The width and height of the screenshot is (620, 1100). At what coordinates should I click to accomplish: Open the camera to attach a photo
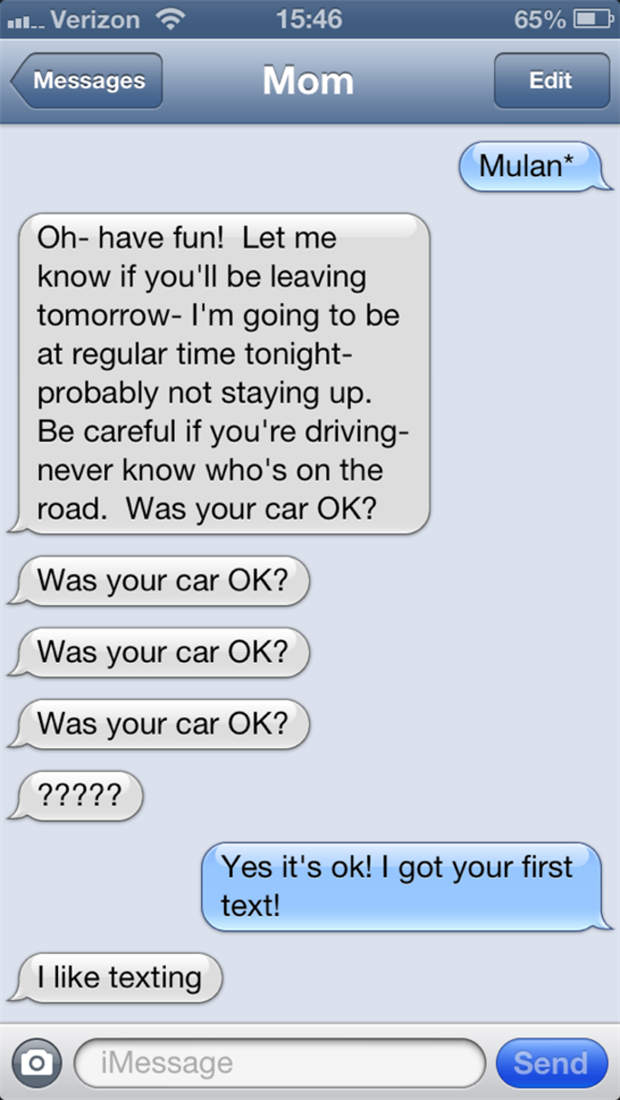tap(37, 1062)
